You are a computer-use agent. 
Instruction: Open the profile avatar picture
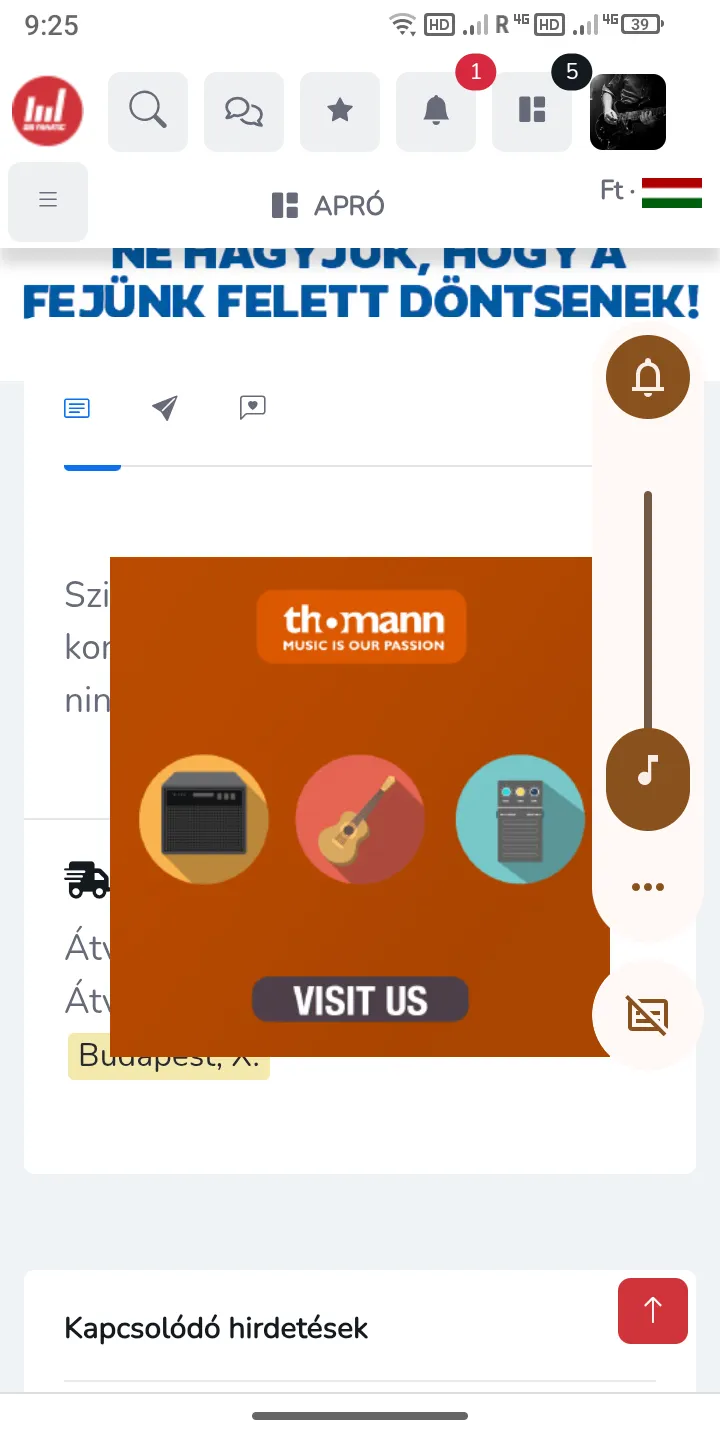coord(628,112)
